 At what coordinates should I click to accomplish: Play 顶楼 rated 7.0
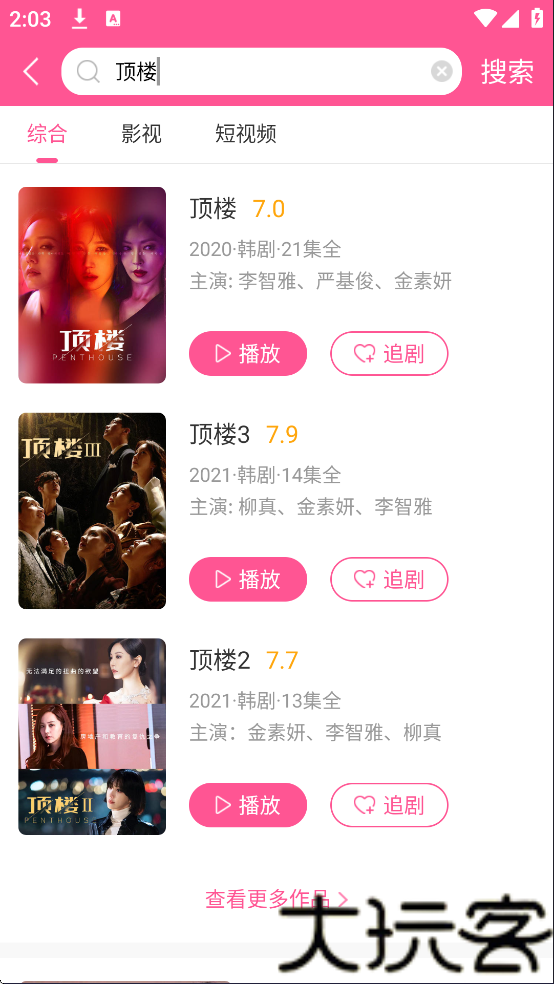click(248, 353)
